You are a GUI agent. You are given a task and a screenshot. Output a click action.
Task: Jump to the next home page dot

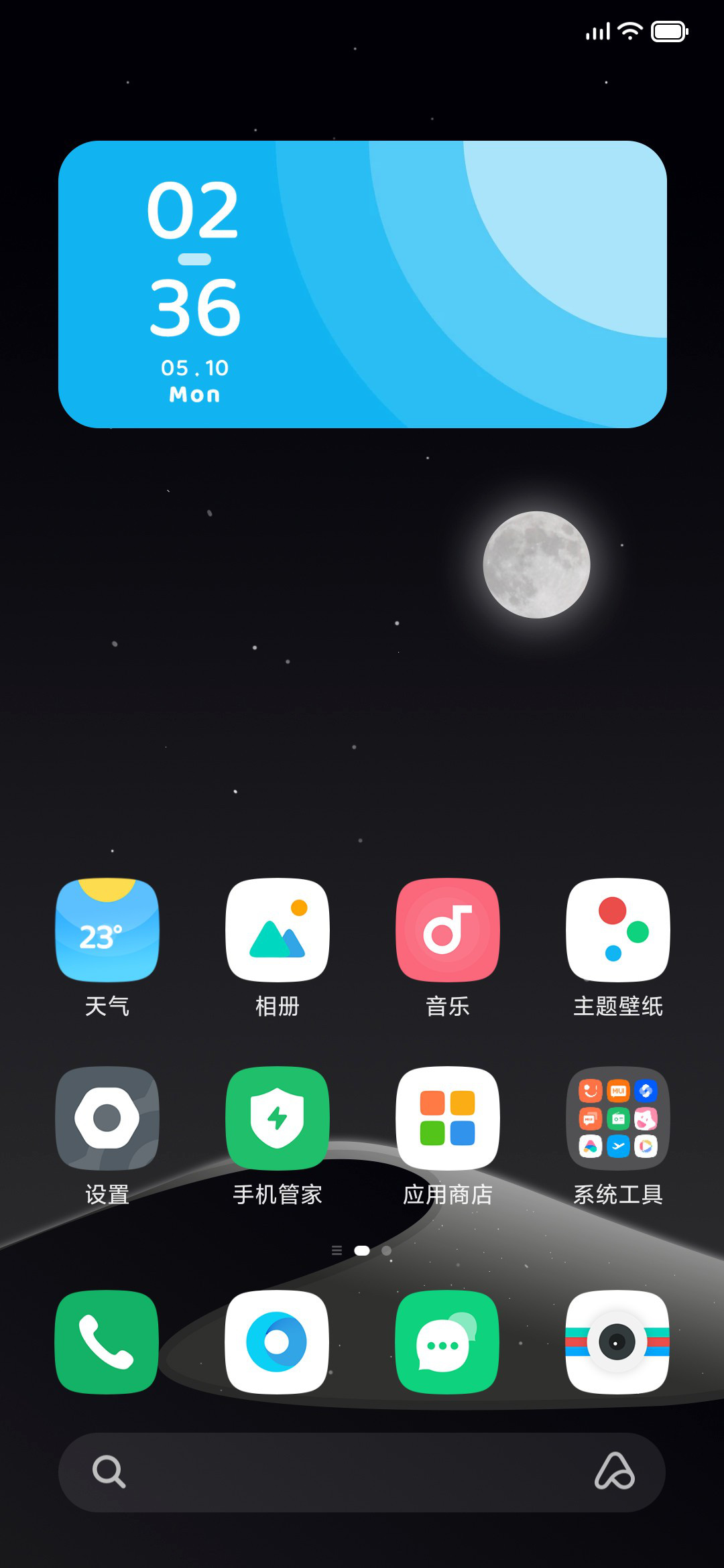pyautogui.click(x=387, y=1250)
